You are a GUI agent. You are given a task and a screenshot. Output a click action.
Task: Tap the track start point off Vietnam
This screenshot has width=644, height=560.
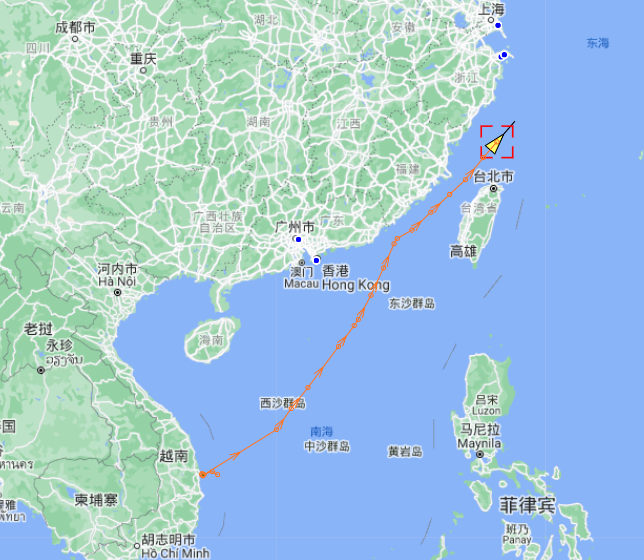coord(202,474)
